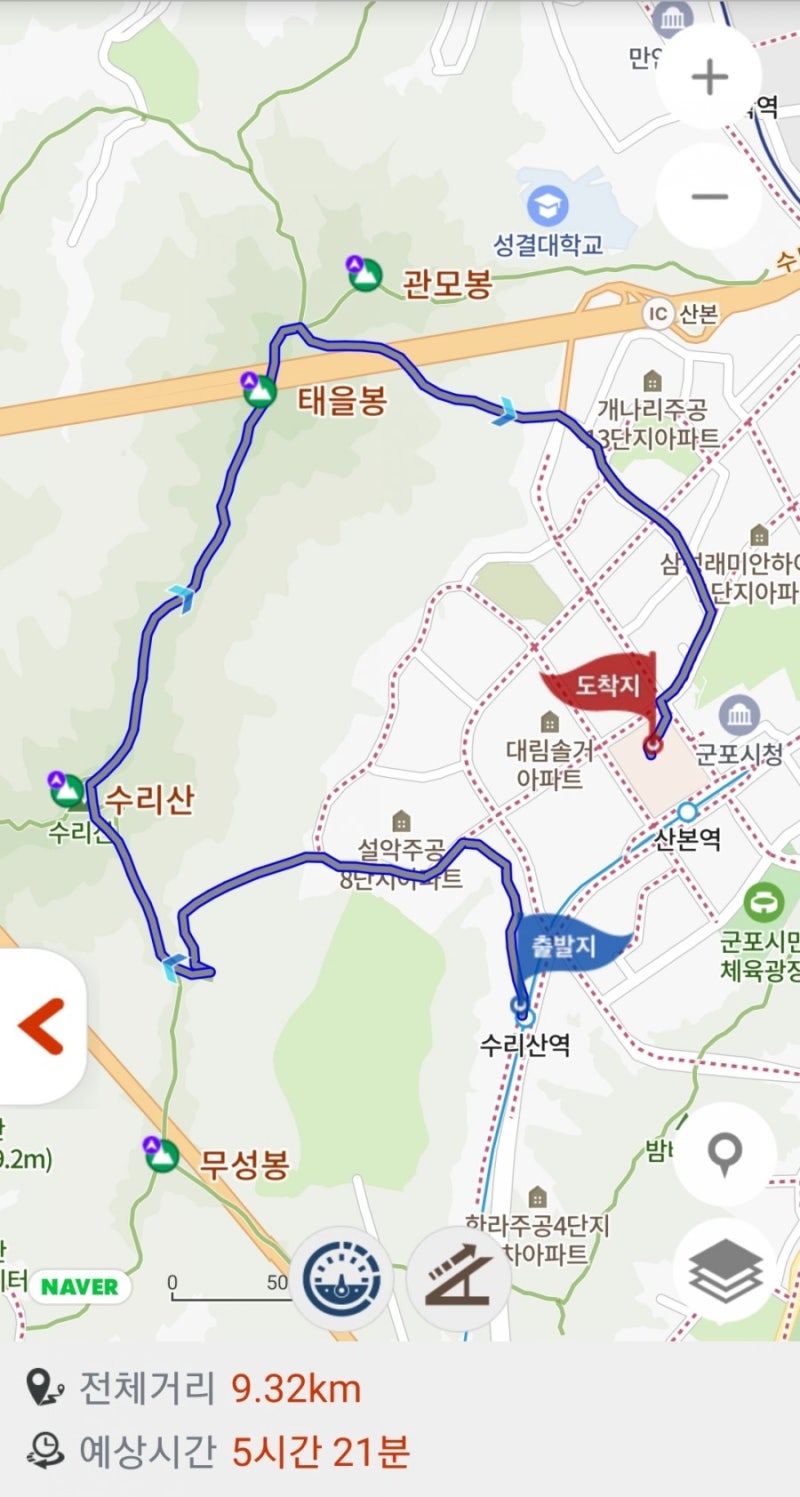Zoom out of the map
This screenshot has height=1497, width=800.
point(709,196)
